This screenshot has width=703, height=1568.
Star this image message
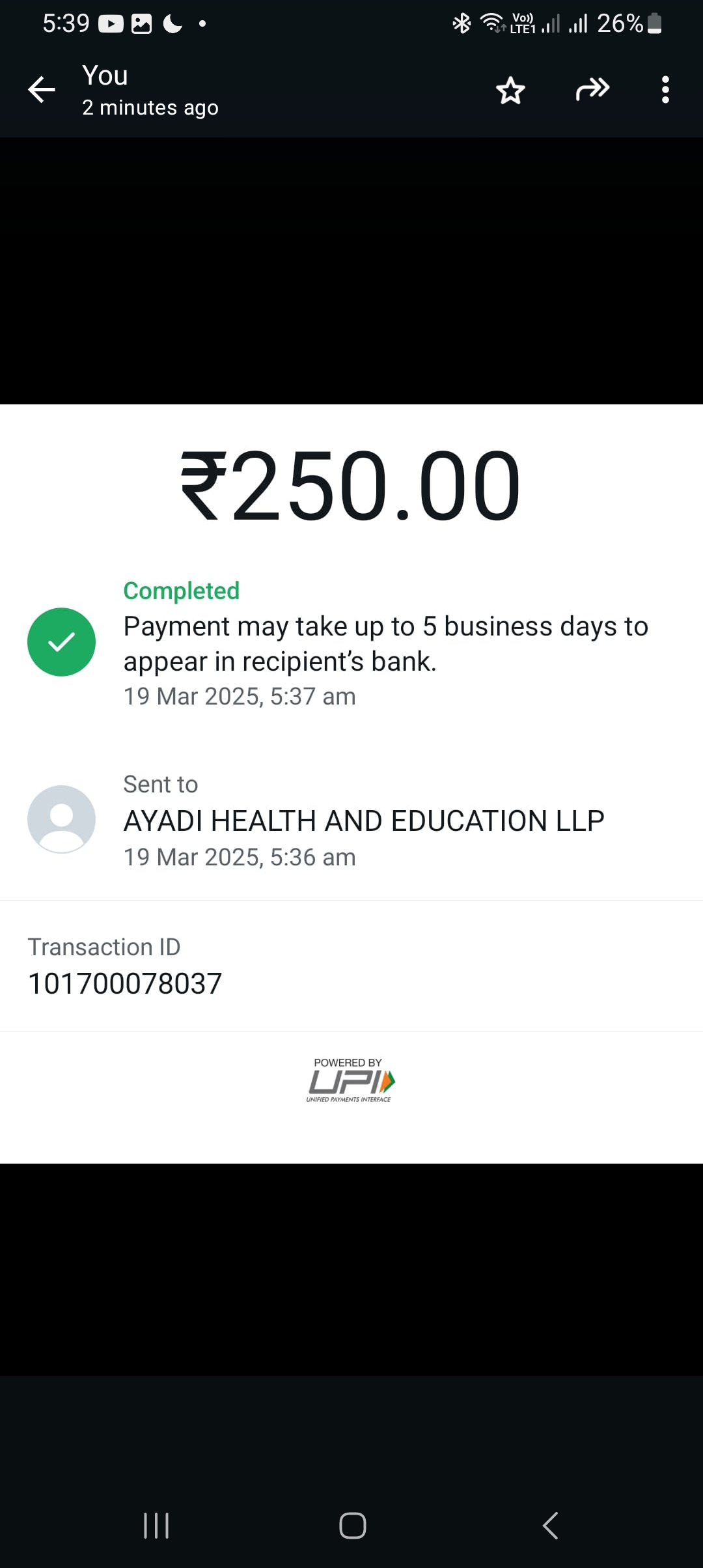coord(510,90)
